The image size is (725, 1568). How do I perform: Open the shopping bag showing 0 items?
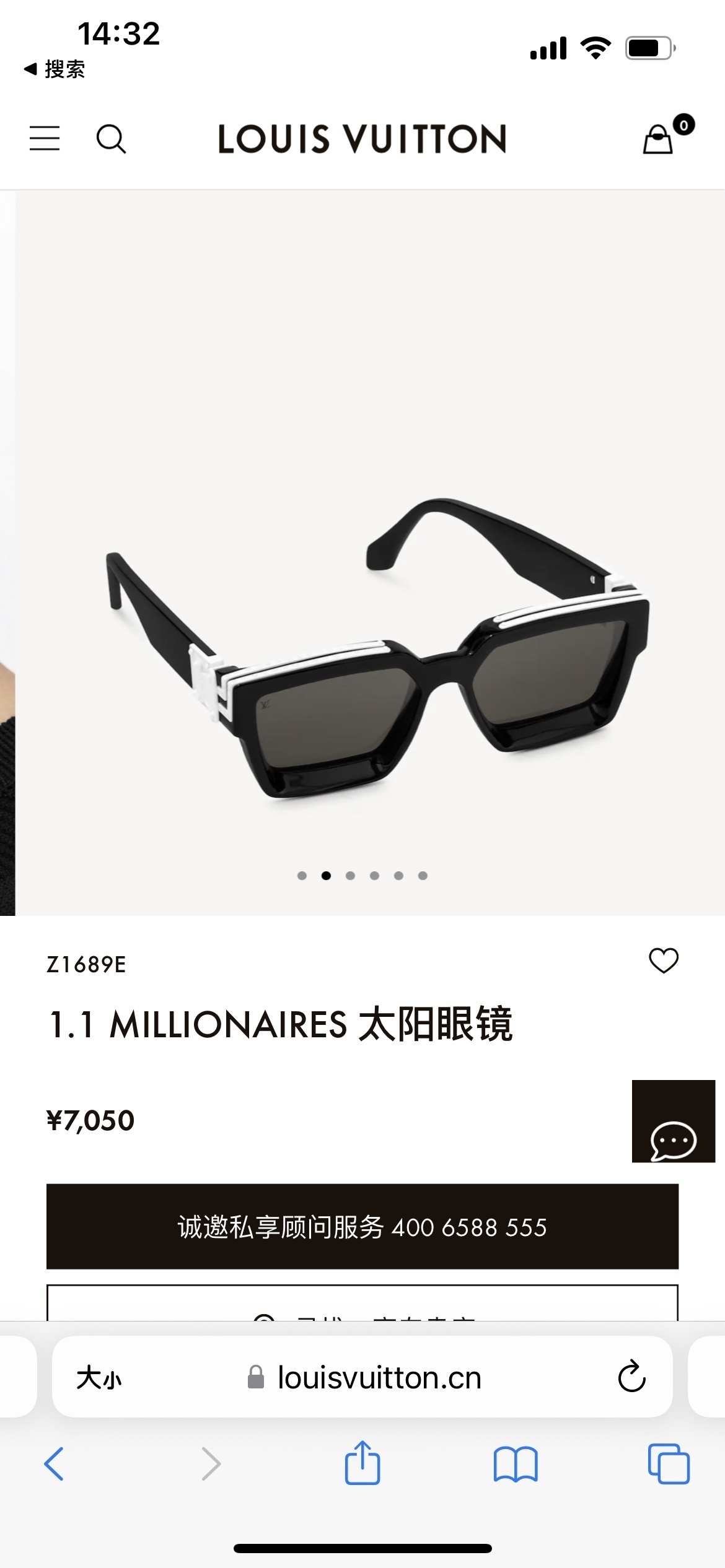pyautogui.click(x=659, y=140)
